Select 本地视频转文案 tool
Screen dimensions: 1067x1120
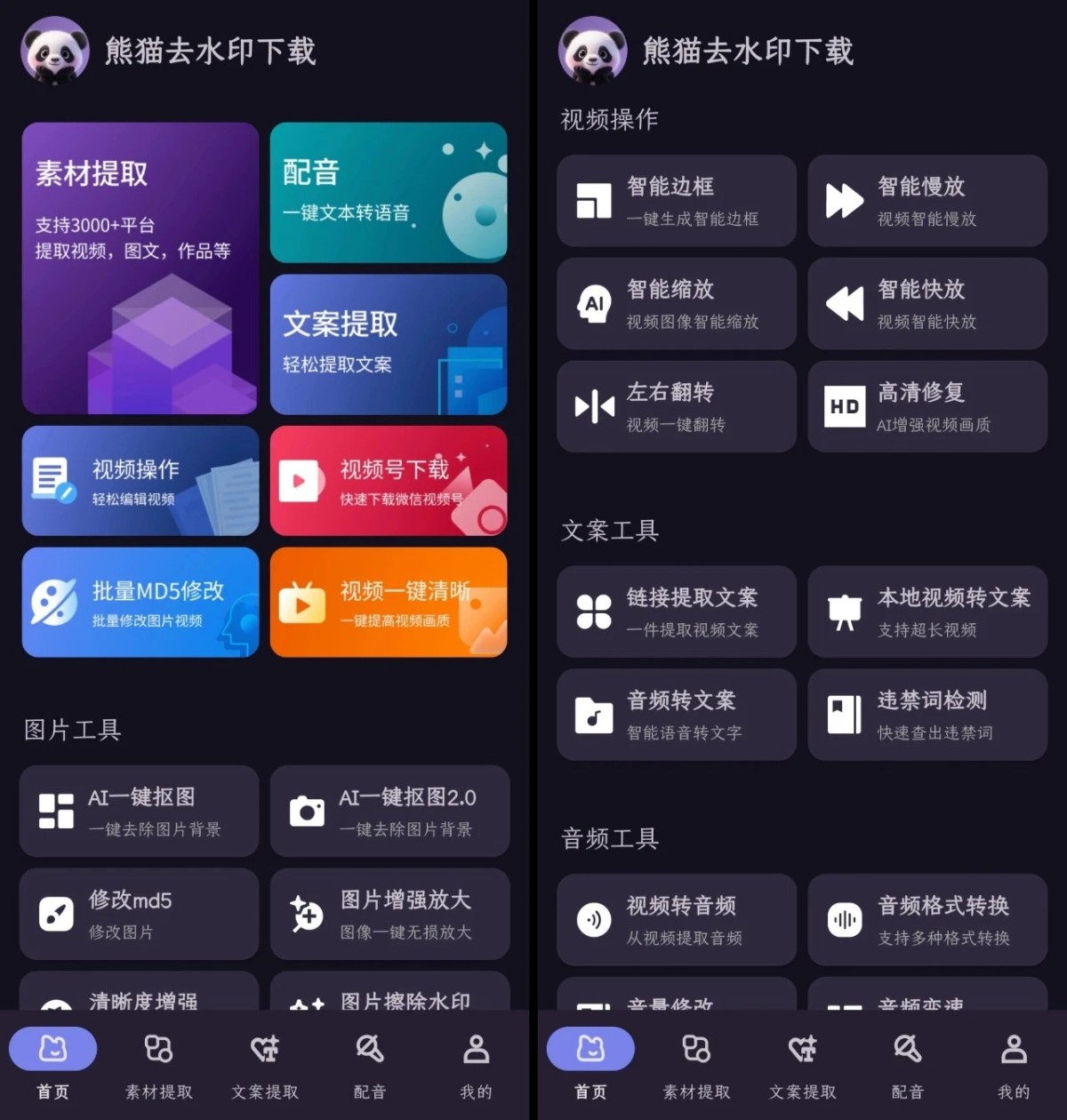pyautogui.click(x=927, y=612)
